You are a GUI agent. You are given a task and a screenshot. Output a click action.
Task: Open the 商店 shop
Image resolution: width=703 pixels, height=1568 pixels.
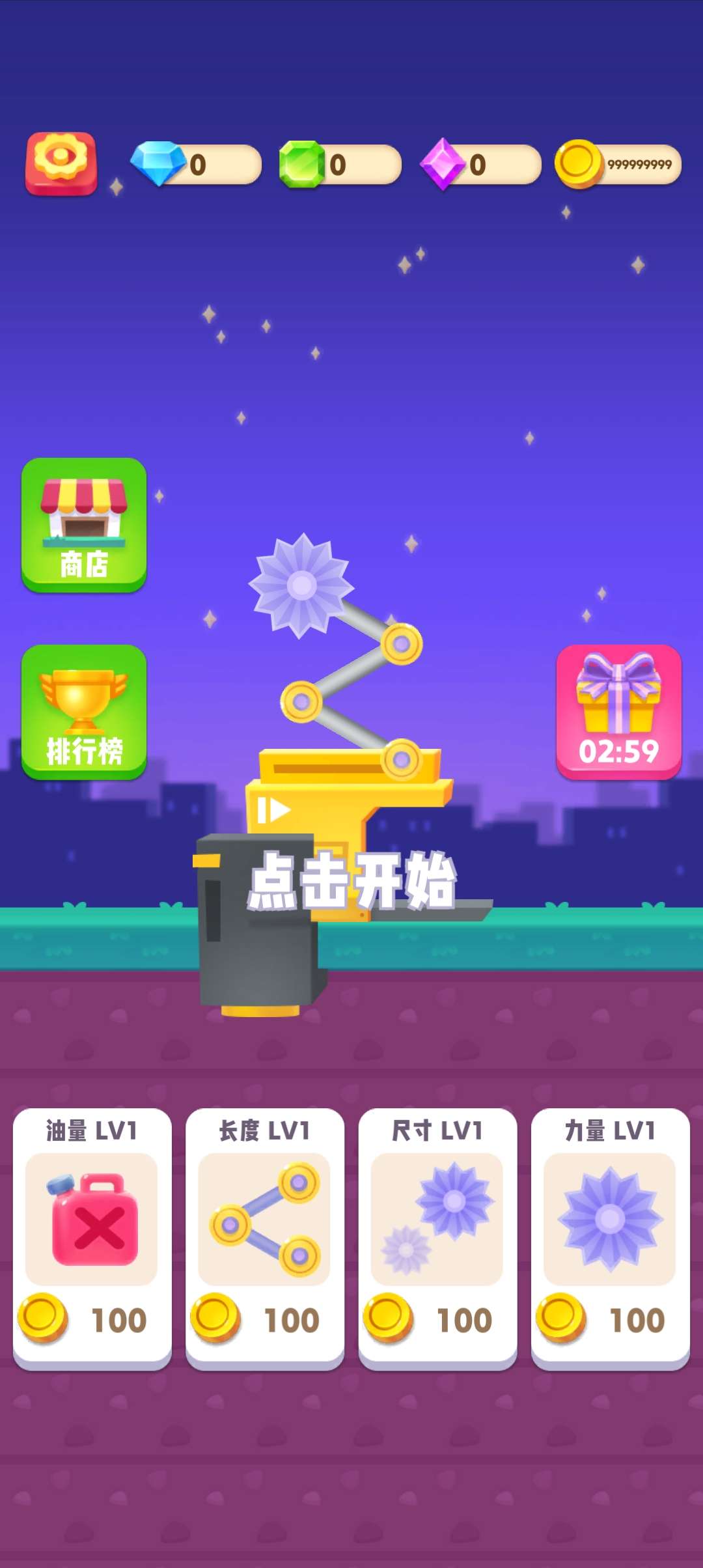(84, 525)
